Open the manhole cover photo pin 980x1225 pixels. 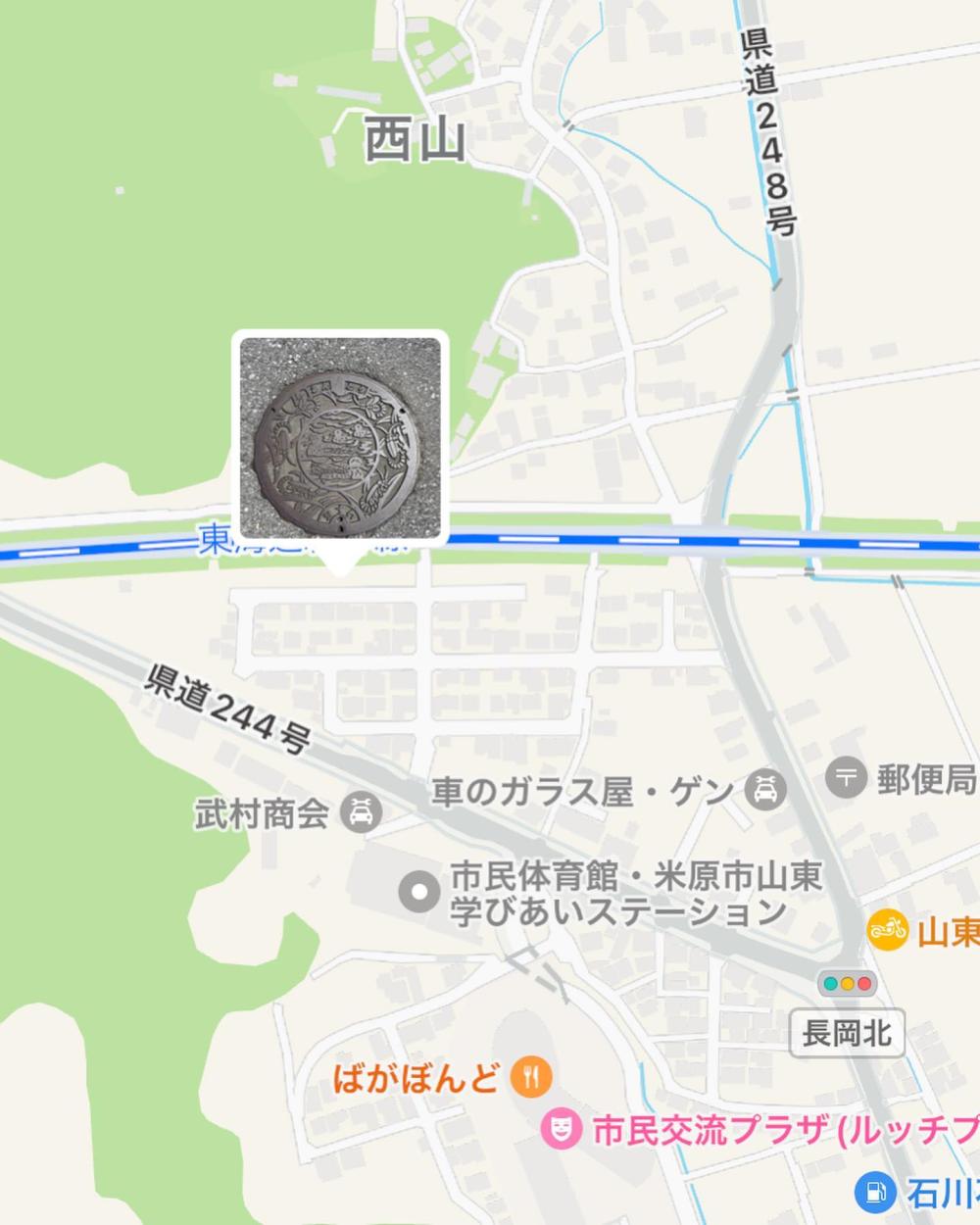point(340,437)
